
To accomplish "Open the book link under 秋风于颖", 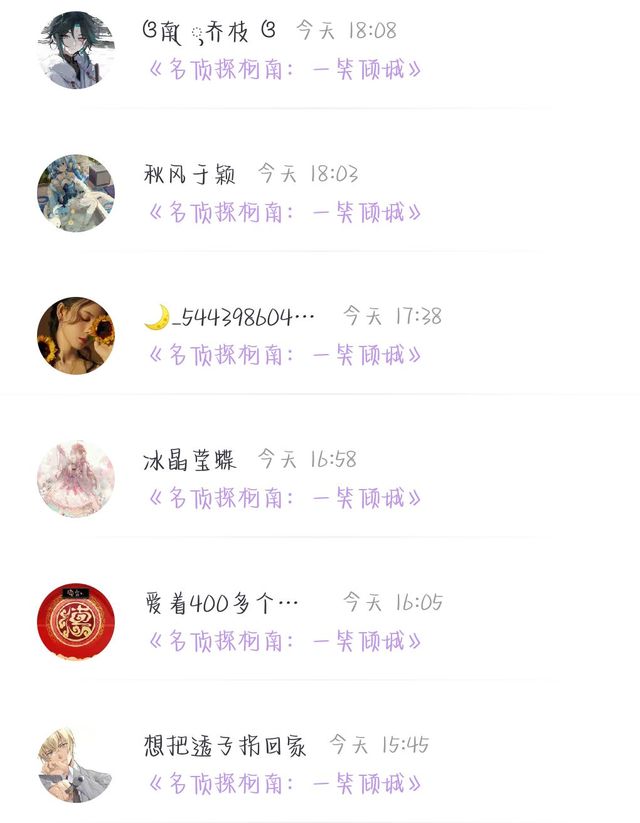I will 284,213.
